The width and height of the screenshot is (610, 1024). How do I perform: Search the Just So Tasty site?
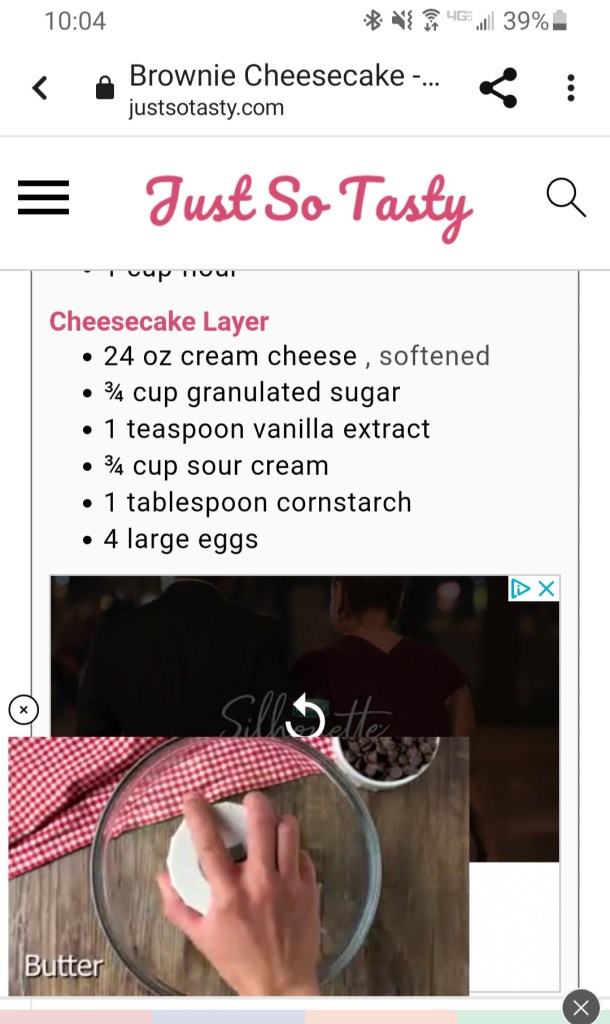point(565,197)
